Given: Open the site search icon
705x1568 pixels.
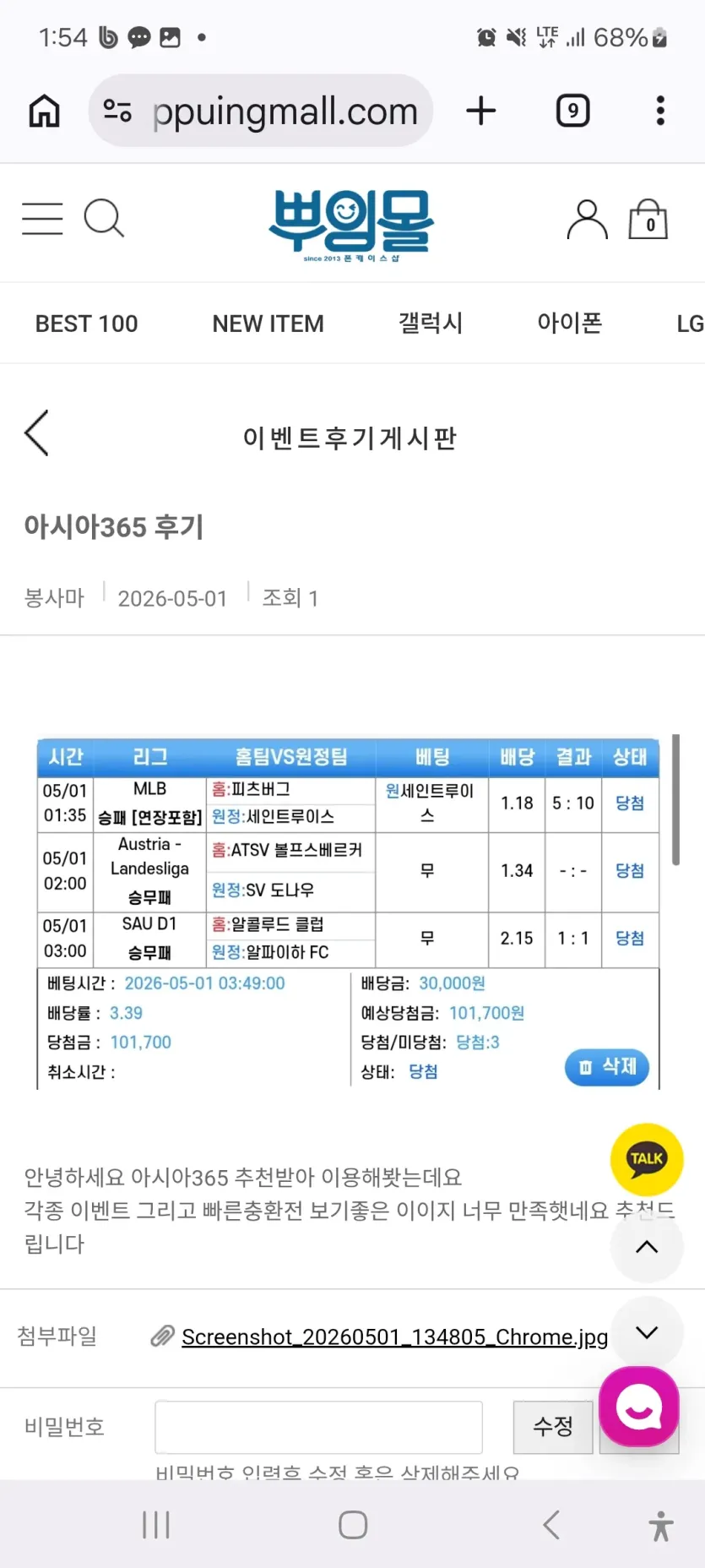Looking at the screenshot, I should click(104, 218).
